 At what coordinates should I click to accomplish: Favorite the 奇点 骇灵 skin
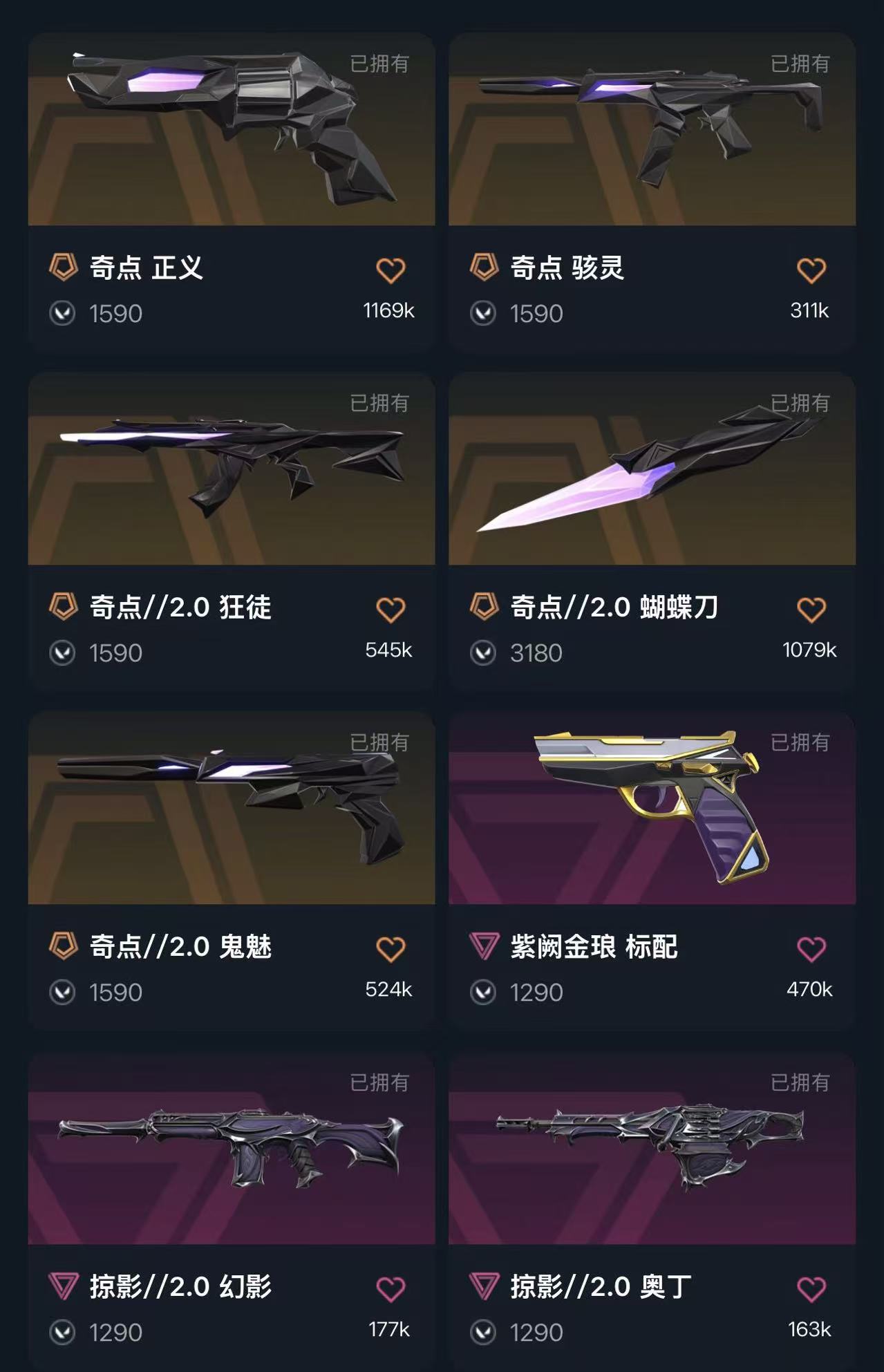click(811, 270)
